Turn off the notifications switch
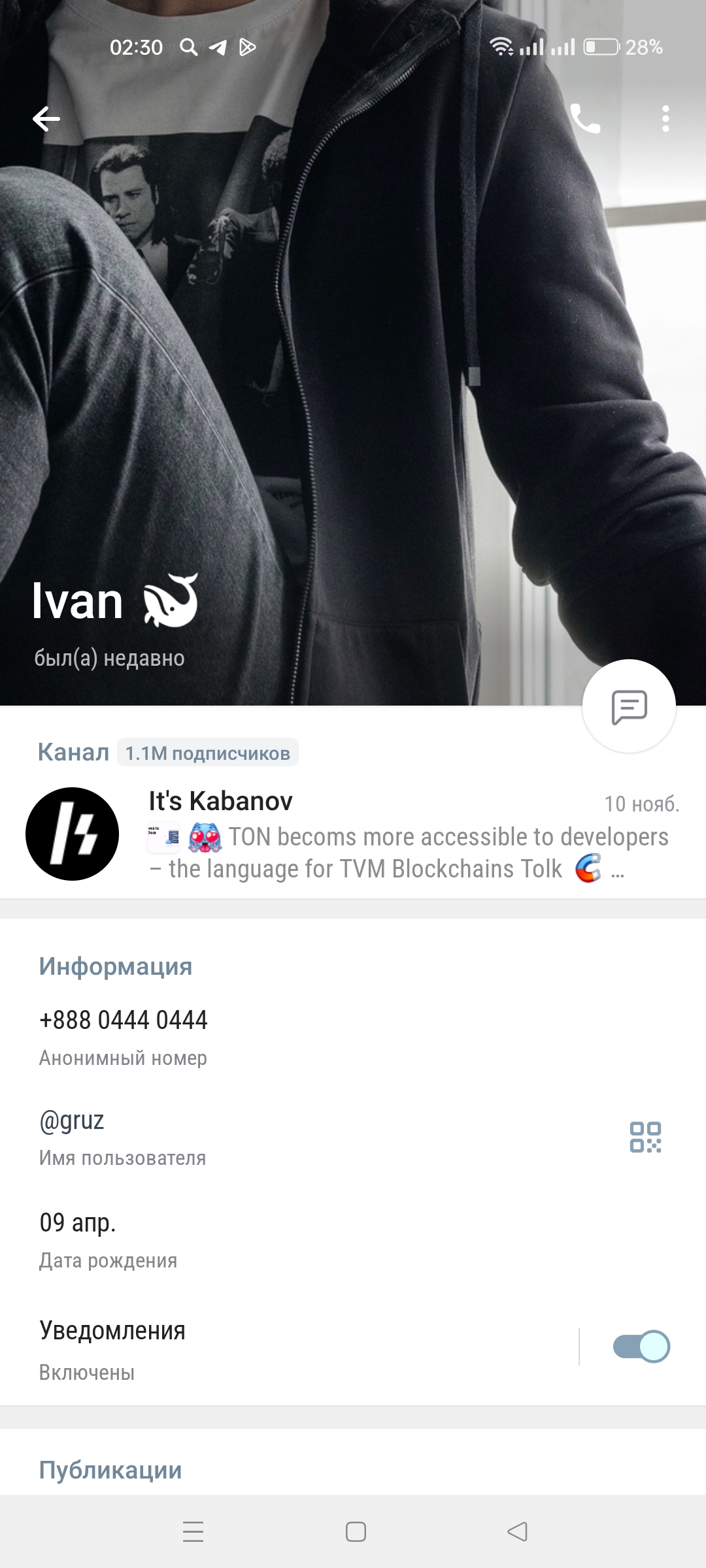The height and width of the screenshot is (1568, 706). (641, 1347)
